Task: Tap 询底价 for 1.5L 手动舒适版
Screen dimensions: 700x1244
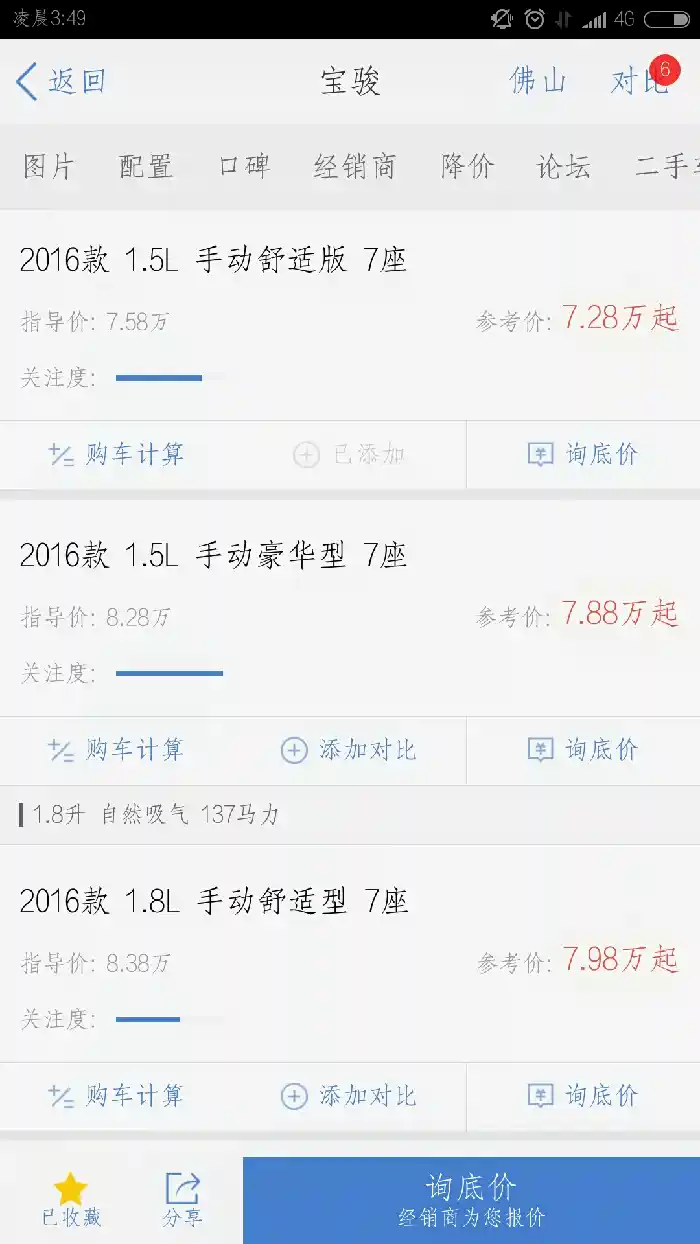Action: point(583,455)
